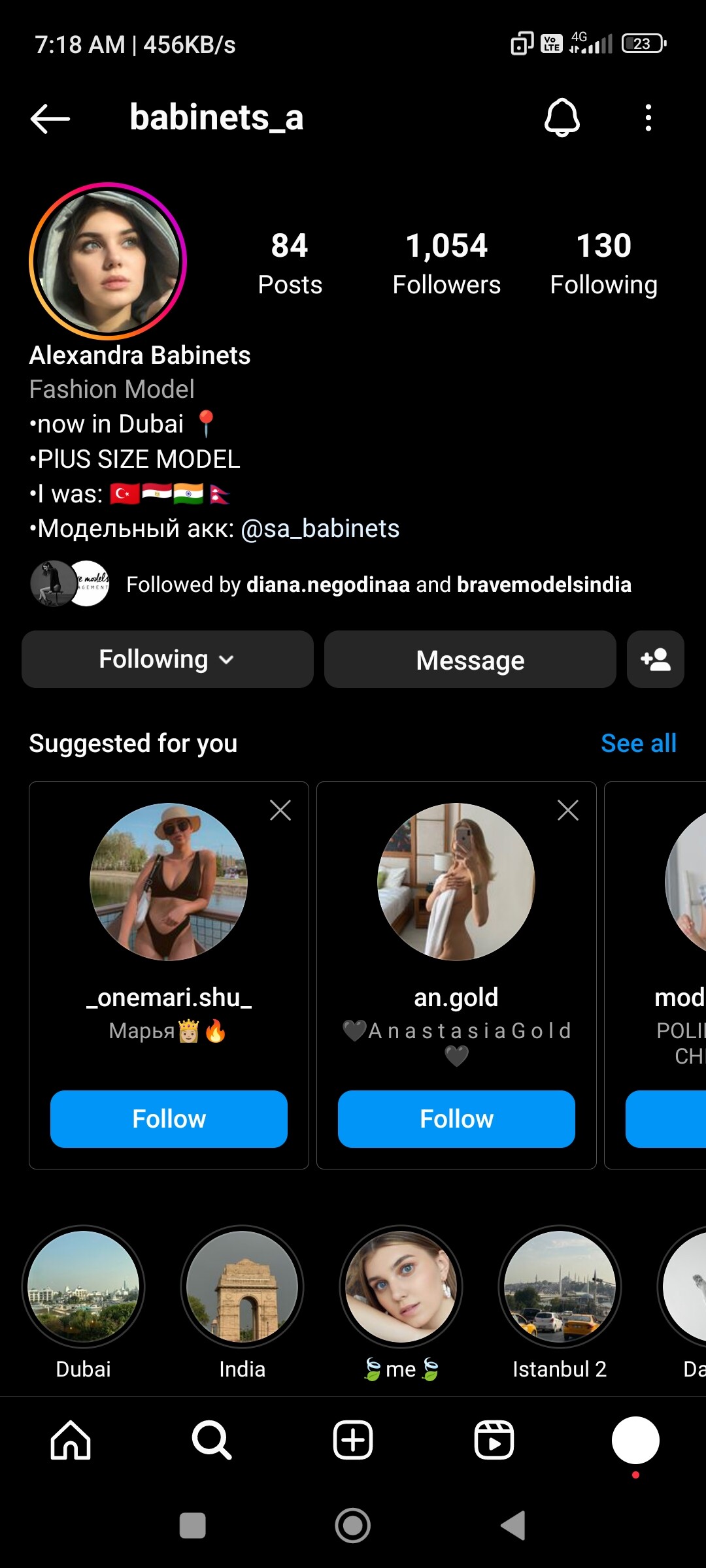The width and height of the screenshot is (706, 1568).
Task: Open the Dubai story highlight
Action: coord(84,1286)
